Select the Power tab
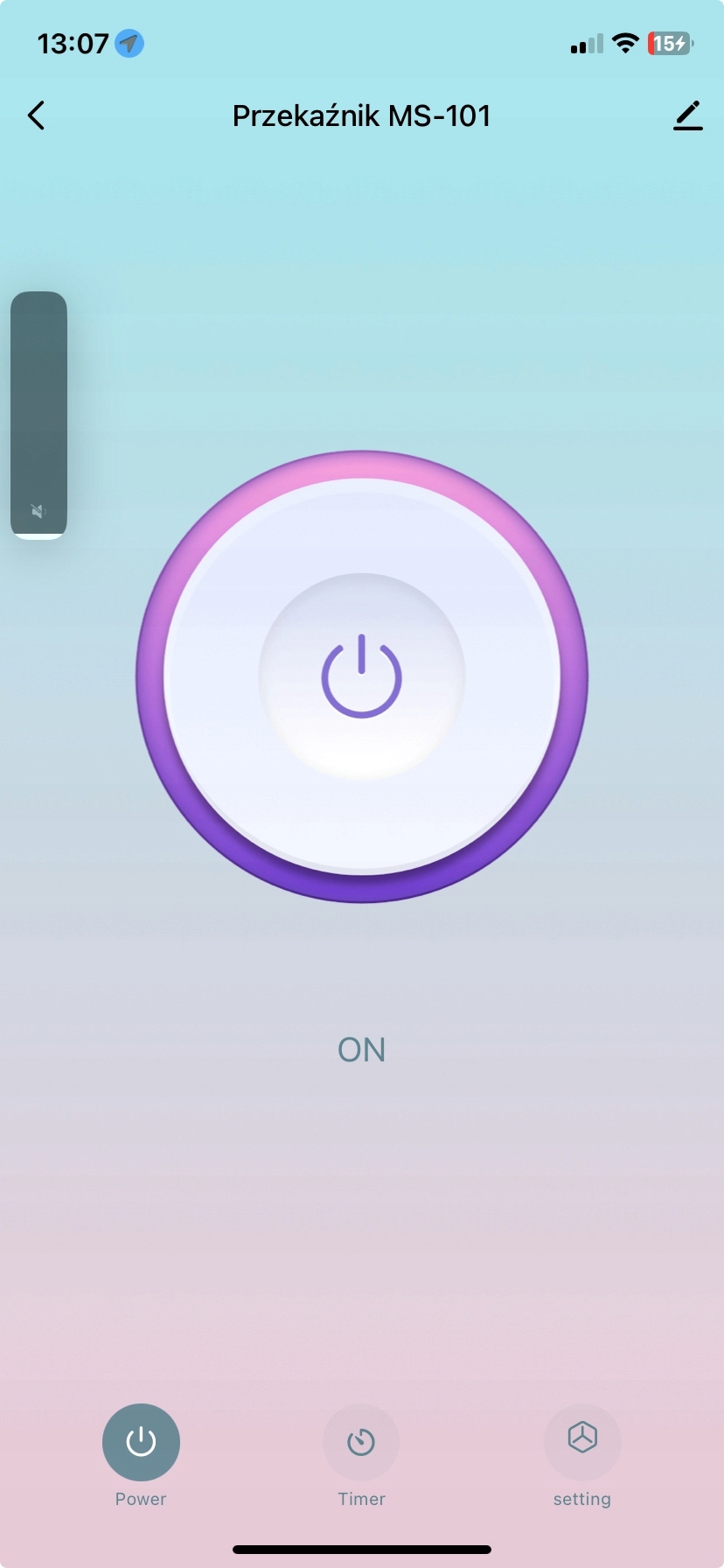 [x=141, y=1442]
